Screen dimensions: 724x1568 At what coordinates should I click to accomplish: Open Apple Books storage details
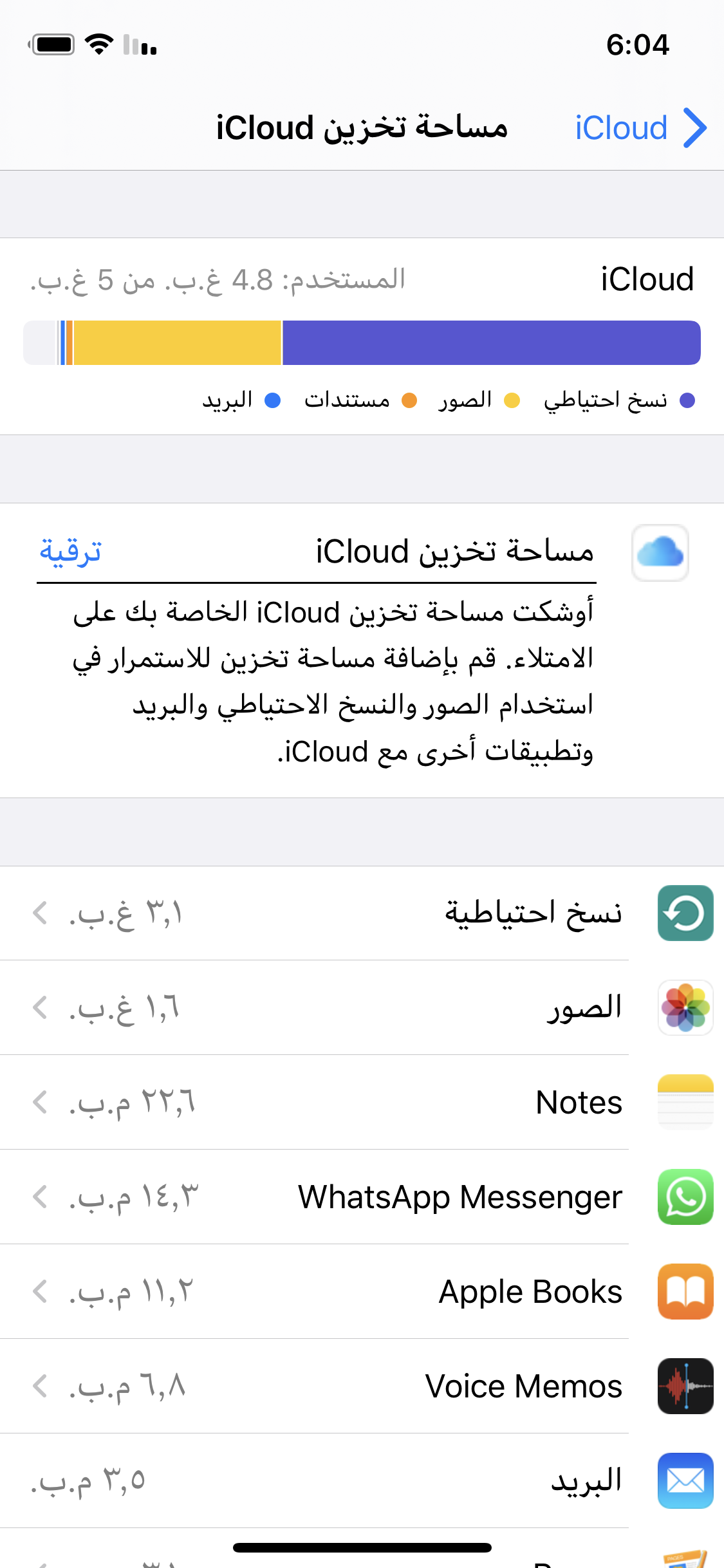tap(362, 1291)
